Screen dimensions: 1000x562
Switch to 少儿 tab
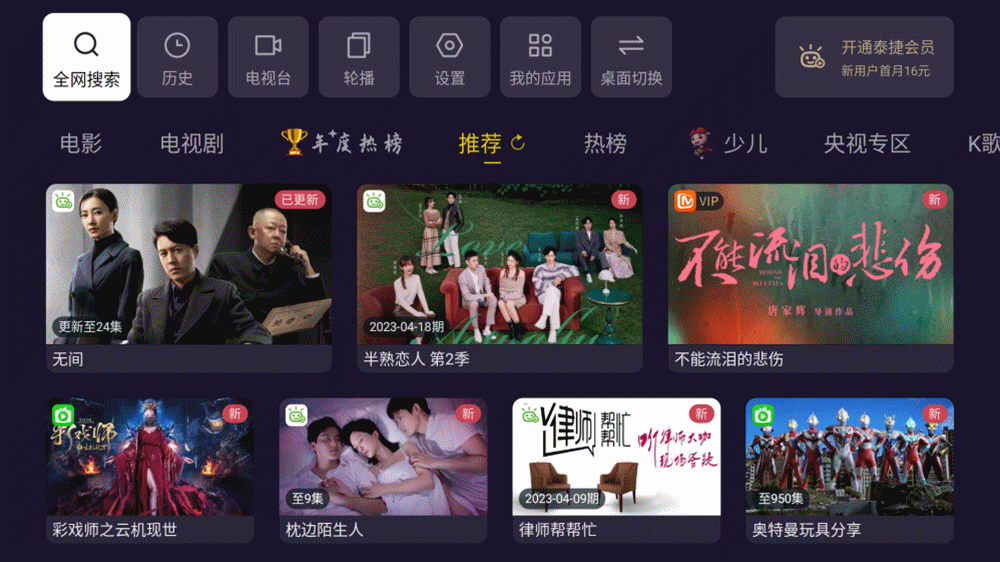pyautogui.click(x=730, y=144)
